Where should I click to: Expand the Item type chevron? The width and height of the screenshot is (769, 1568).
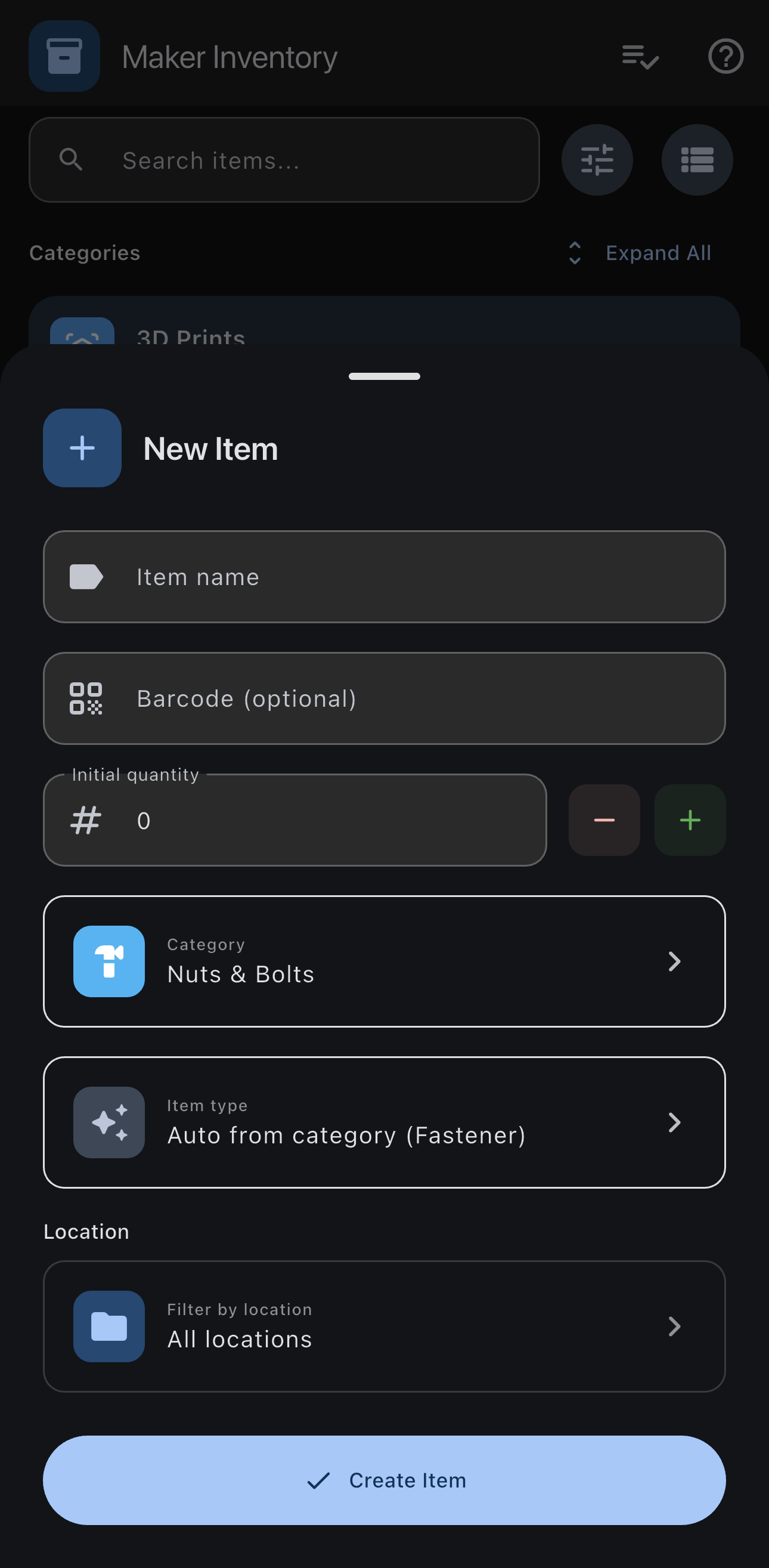(x=674, y=1122)
